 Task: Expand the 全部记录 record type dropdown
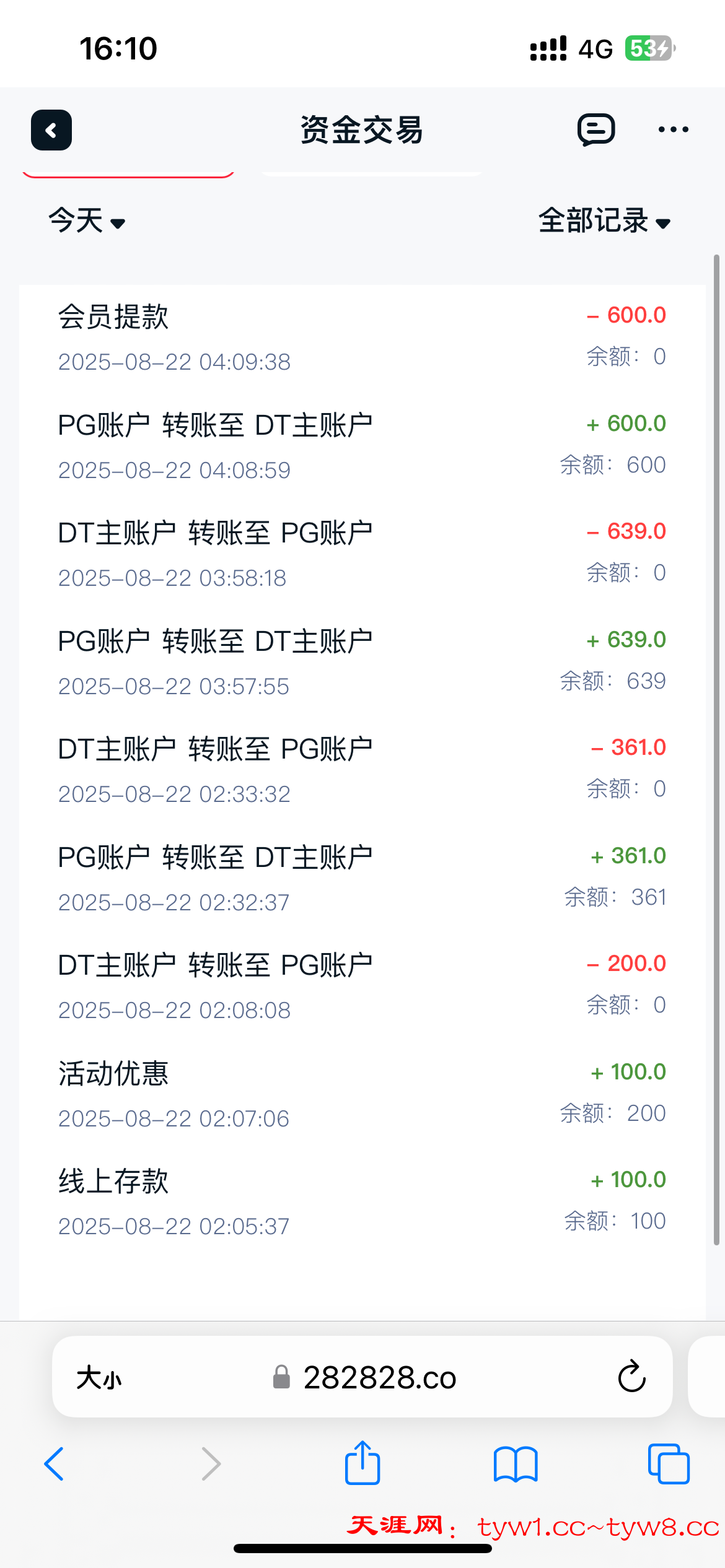coord(605,221)
